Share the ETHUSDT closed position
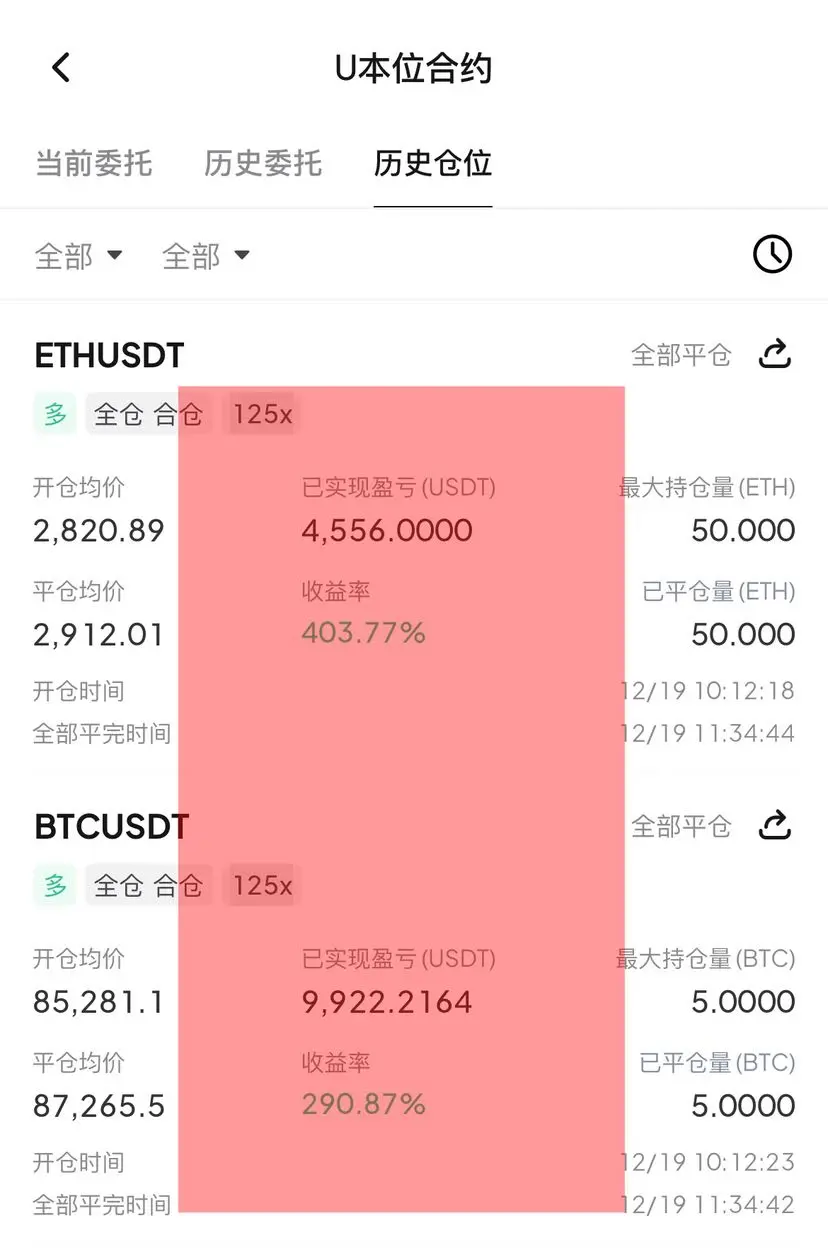 pos(776,354)
